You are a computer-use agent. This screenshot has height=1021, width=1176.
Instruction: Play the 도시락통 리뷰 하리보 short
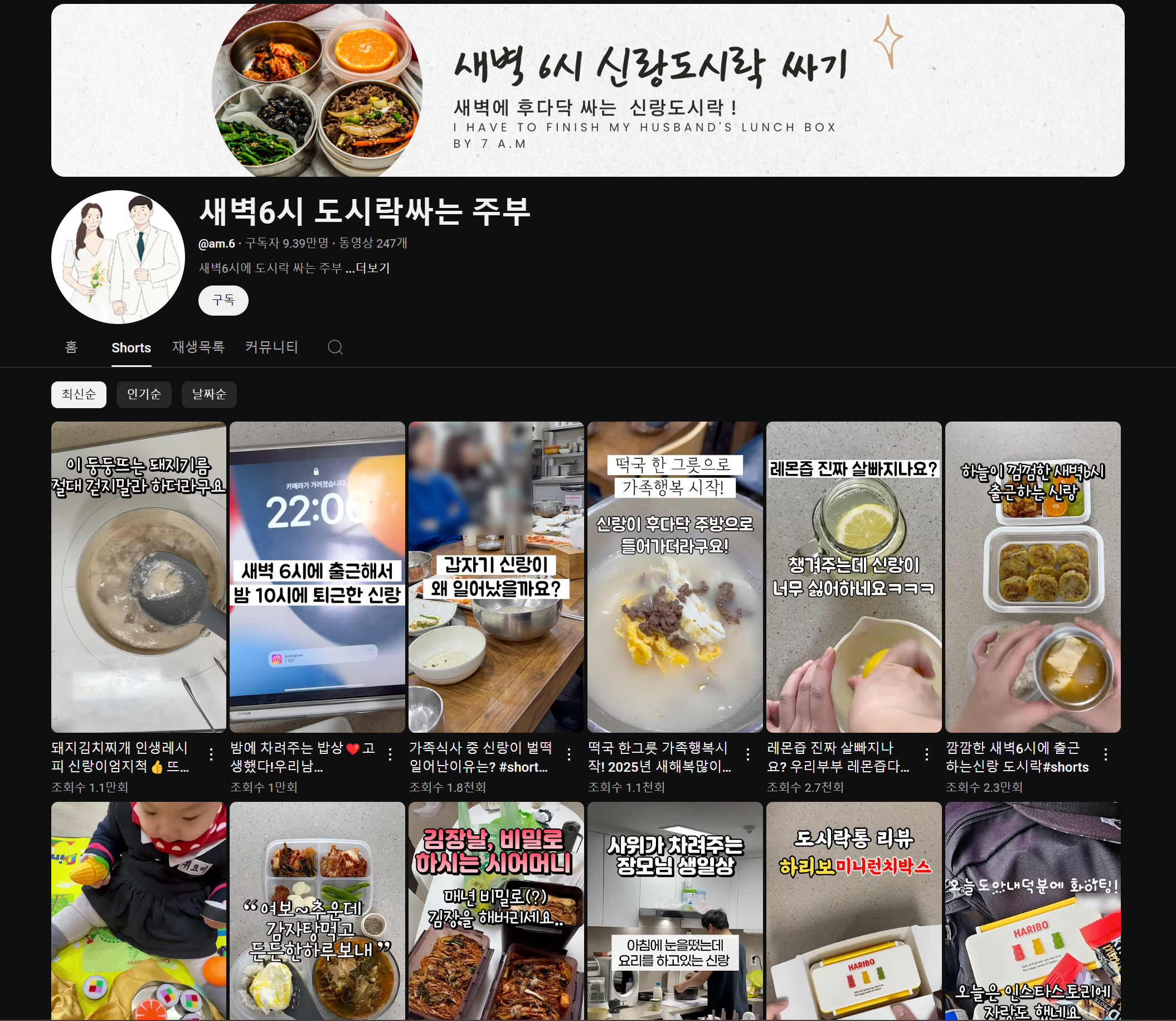[854, 912]
